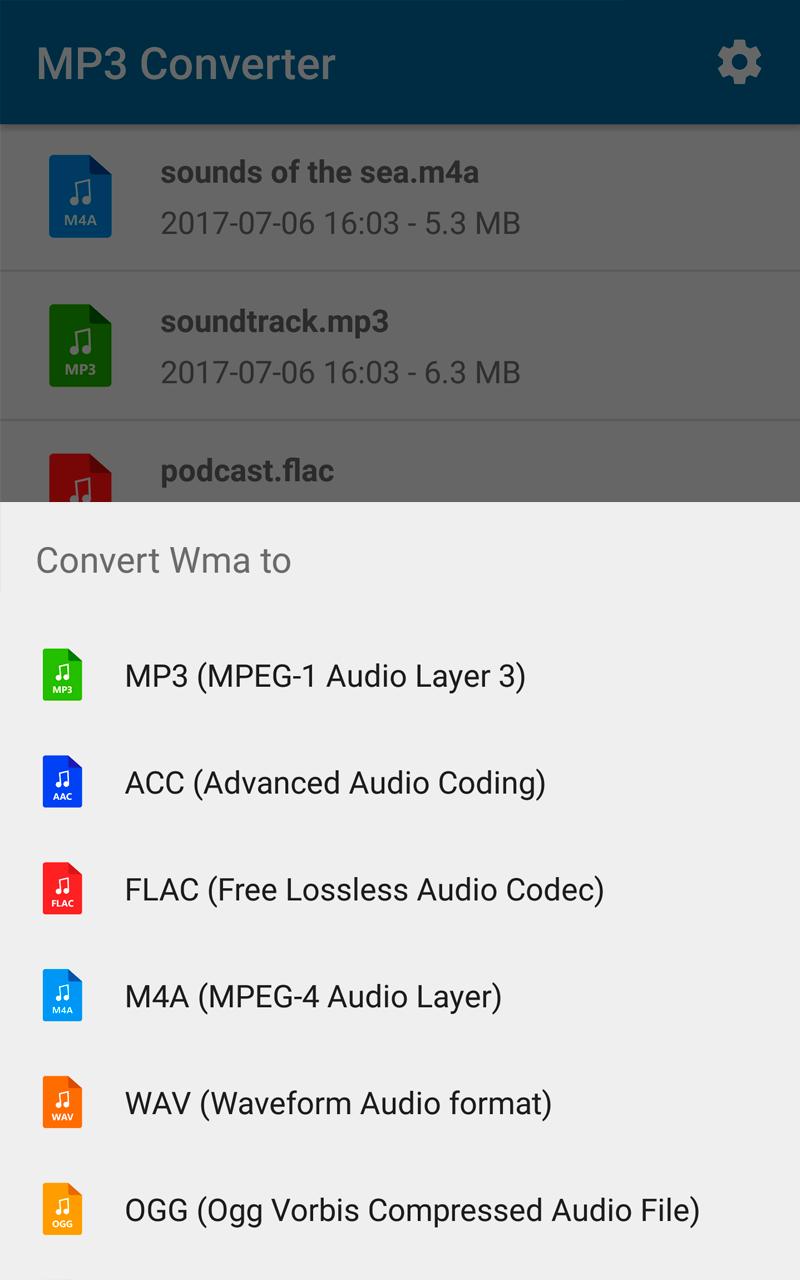Image resolution: width=800 pixels, height=1280 pixels.
Task: Tap the podcast.flac file row
Action: 400,462
